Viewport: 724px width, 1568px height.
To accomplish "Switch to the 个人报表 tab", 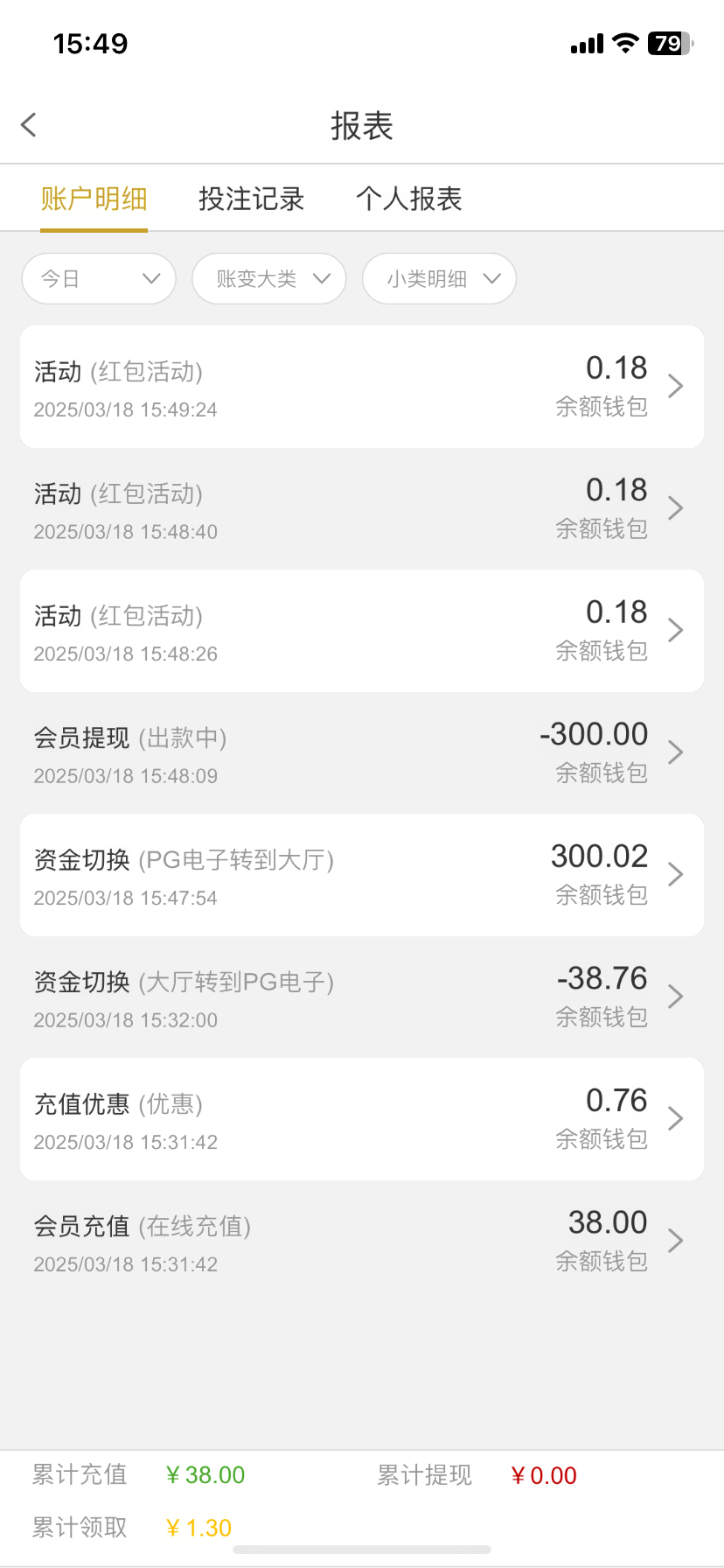I will 408,199.
